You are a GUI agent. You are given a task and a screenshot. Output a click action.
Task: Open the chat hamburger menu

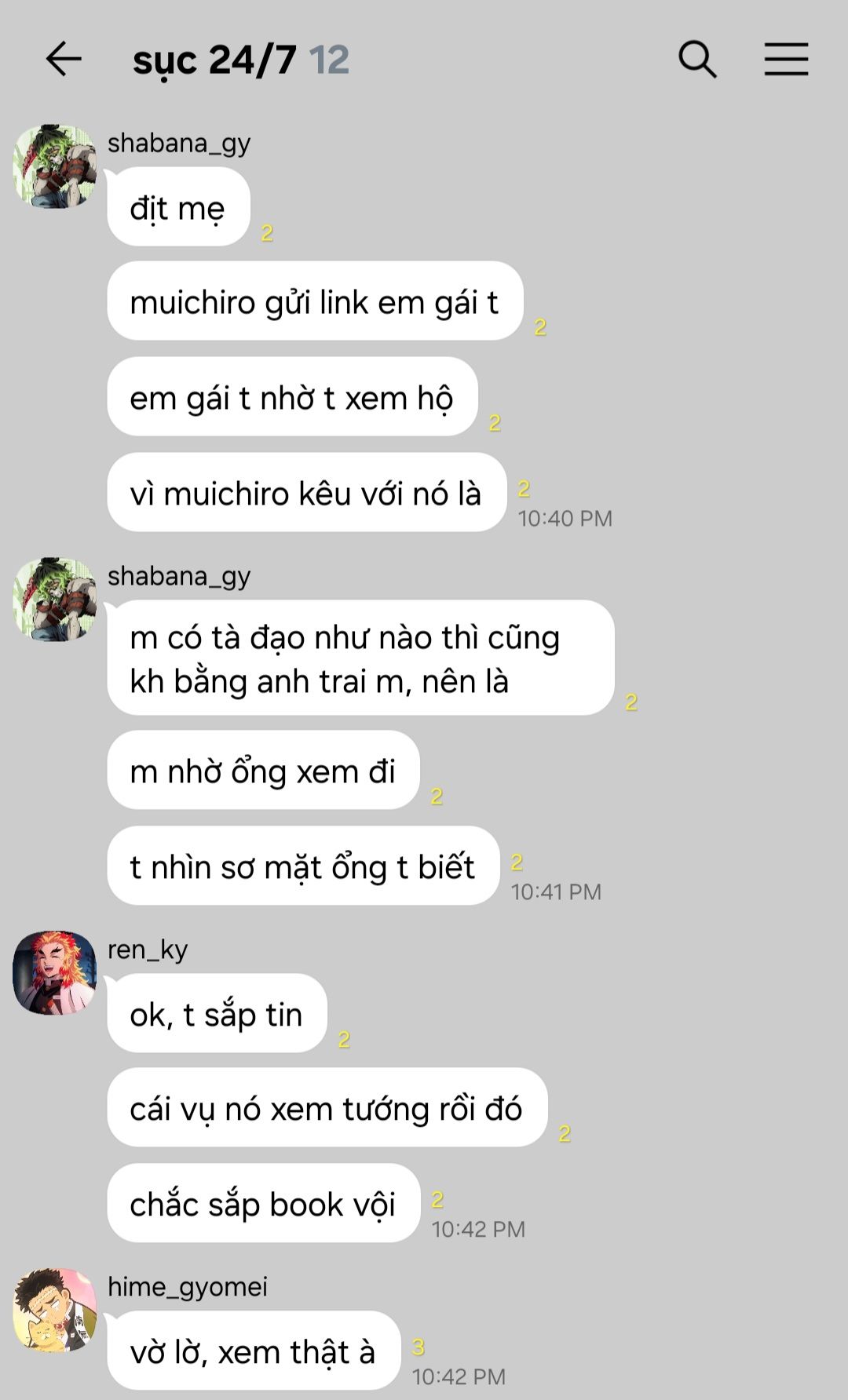(786, 59)
